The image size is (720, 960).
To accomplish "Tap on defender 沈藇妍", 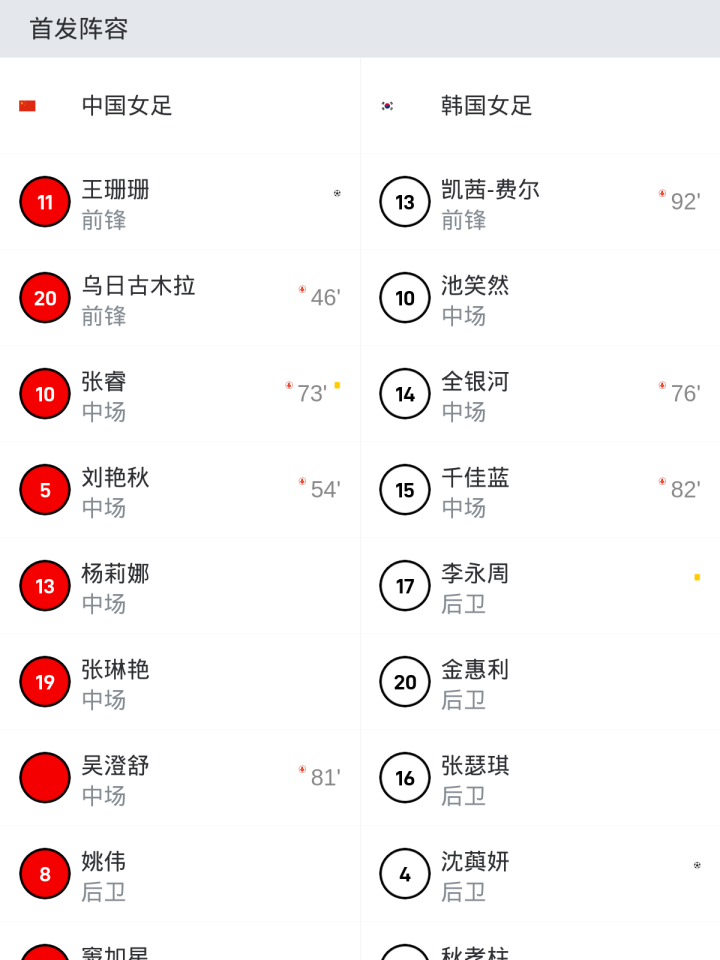I will pyautogui.click(x=475, y=874).
